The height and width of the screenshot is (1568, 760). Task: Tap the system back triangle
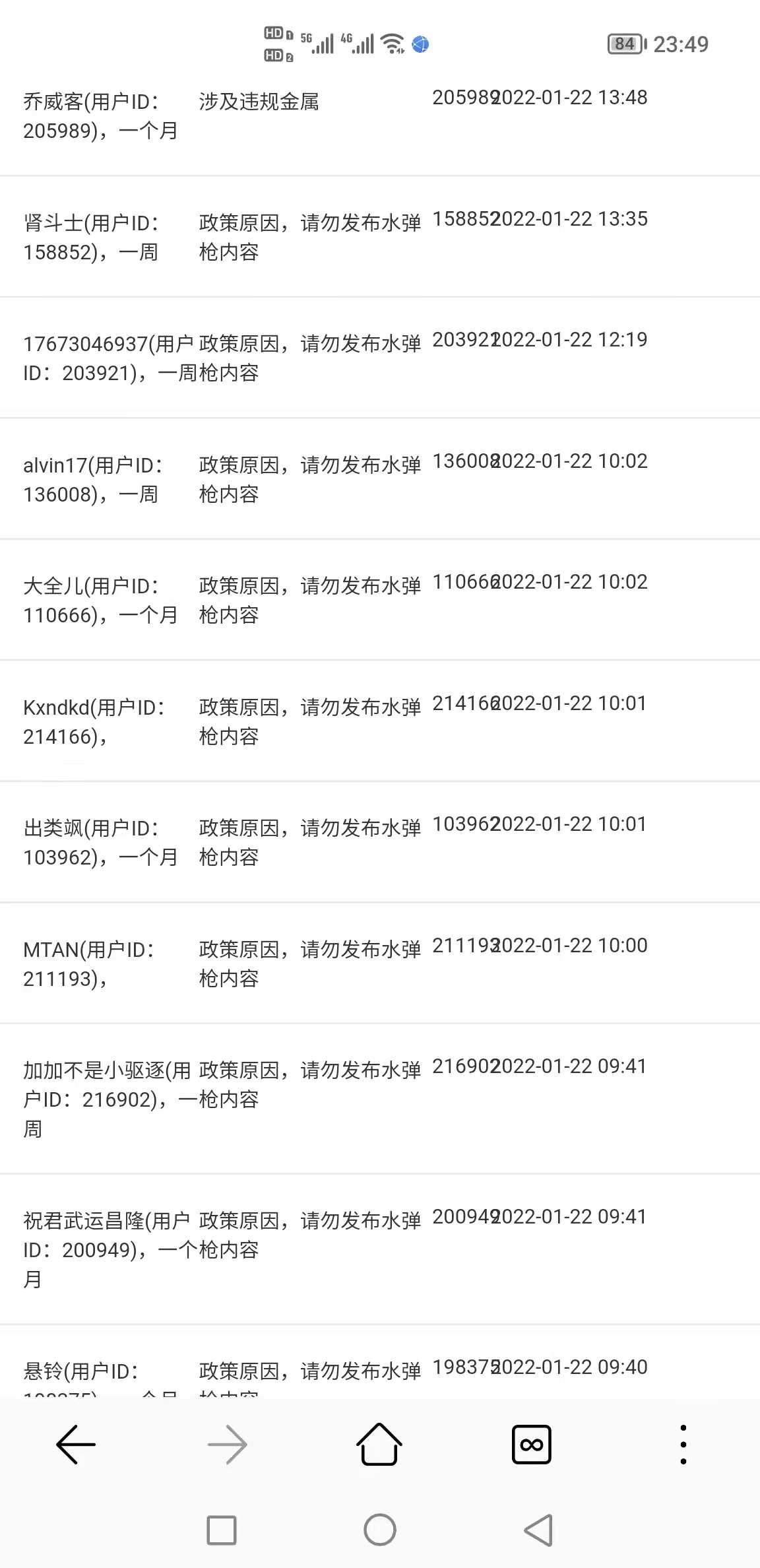click(x=538, y=1530)
